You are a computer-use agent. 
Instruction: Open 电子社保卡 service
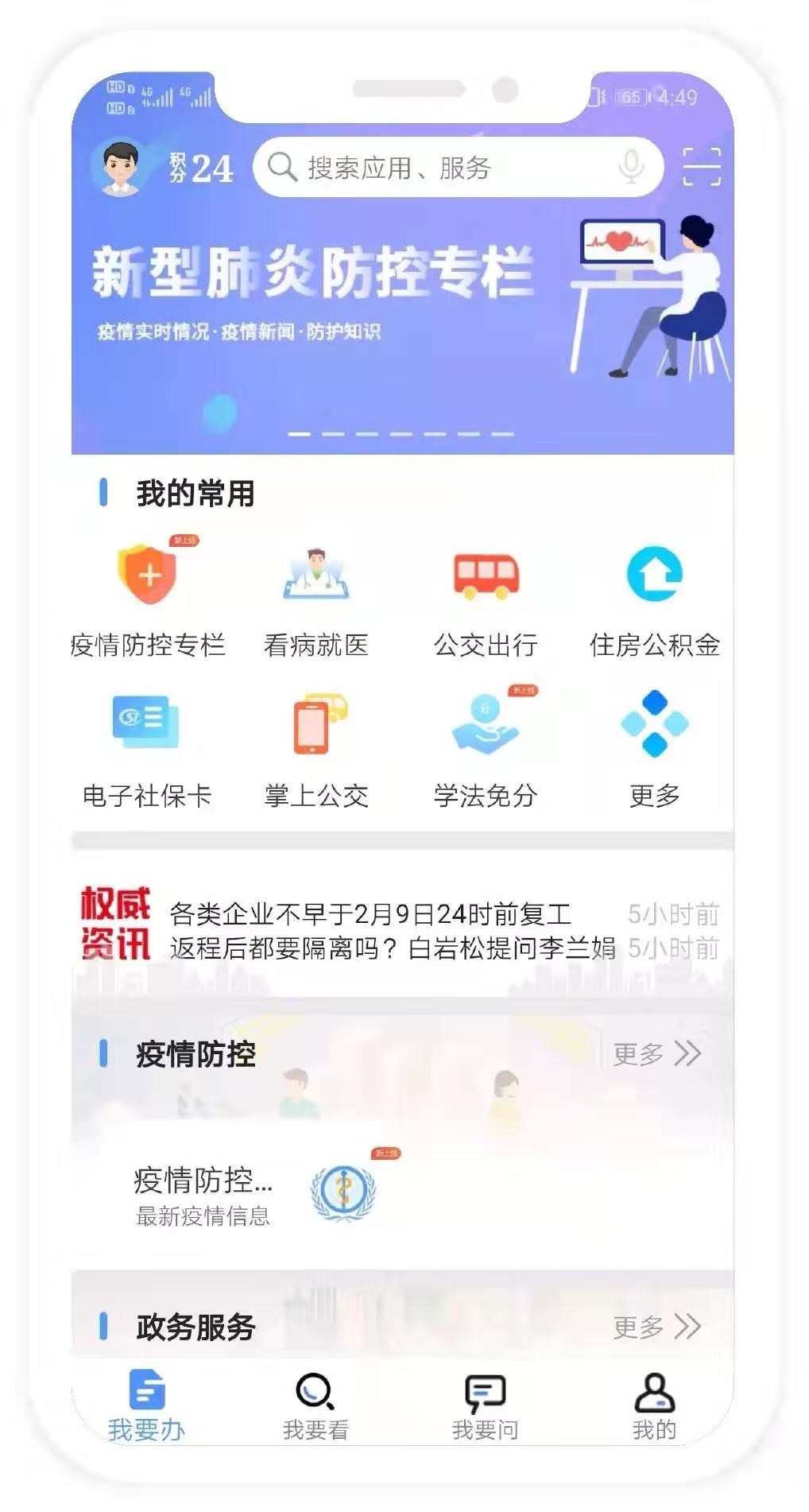(148, 749)
